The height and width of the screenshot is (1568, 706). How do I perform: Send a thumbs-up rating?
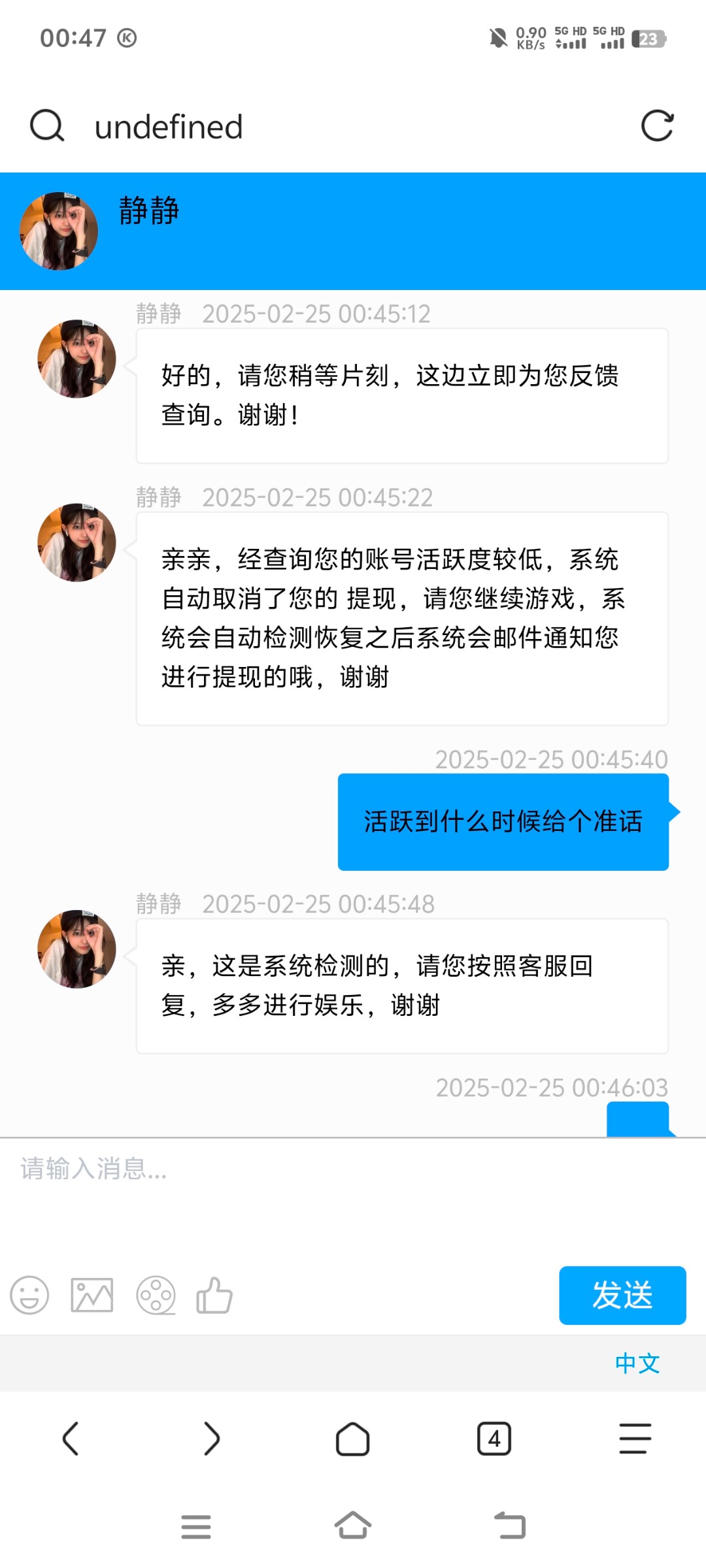(214, 1295)
